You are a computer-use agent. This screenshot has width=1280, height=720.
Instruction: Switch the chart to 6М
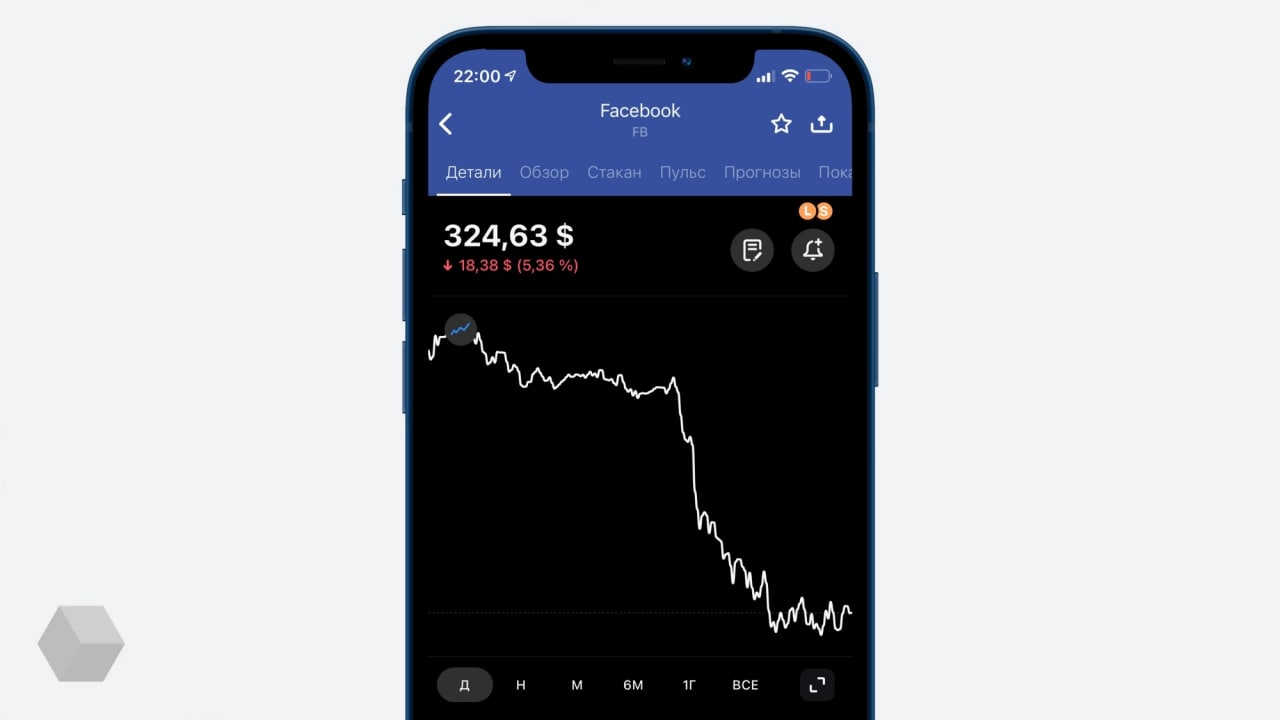coord(633,685)
